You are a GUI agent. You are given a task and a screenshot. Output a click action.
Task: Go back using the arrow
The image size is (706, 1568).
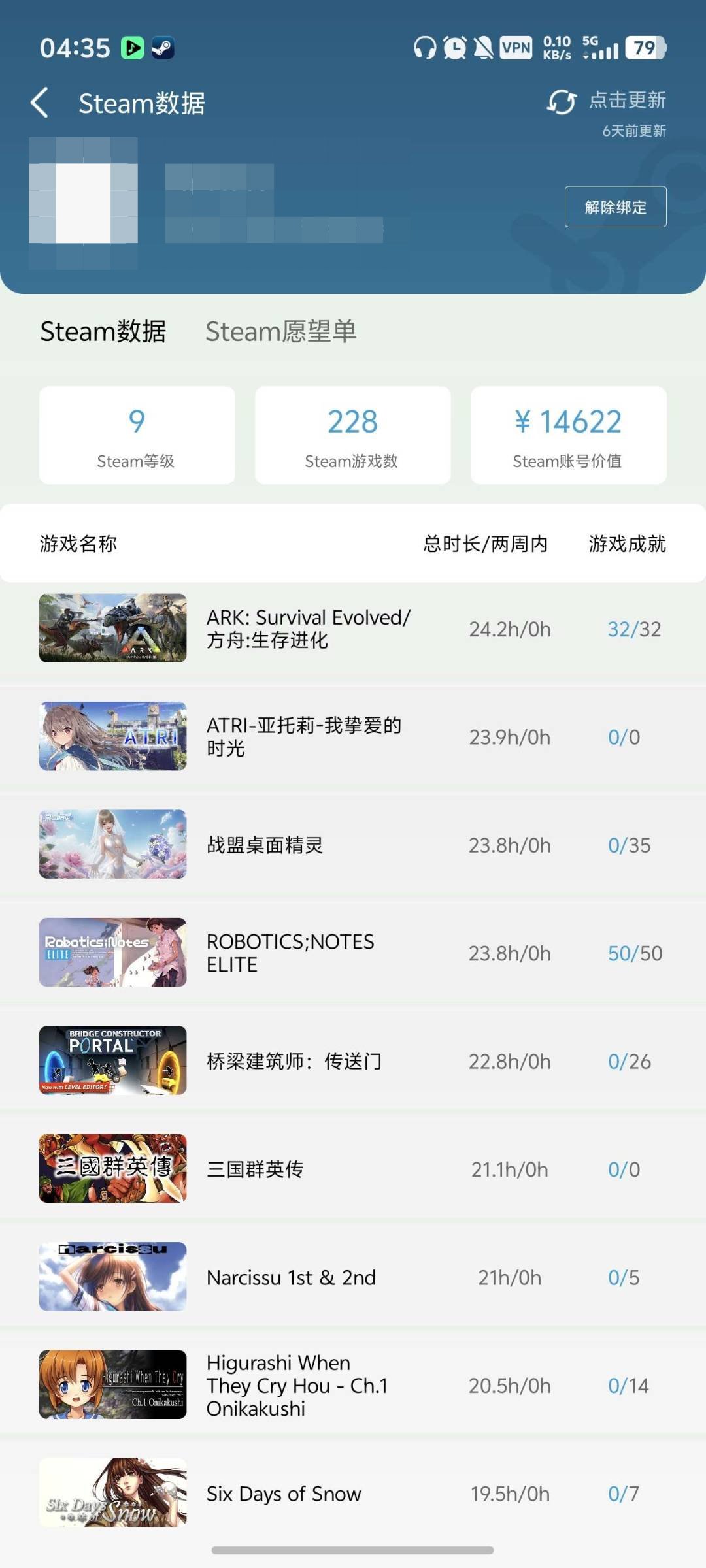point(40,103)
